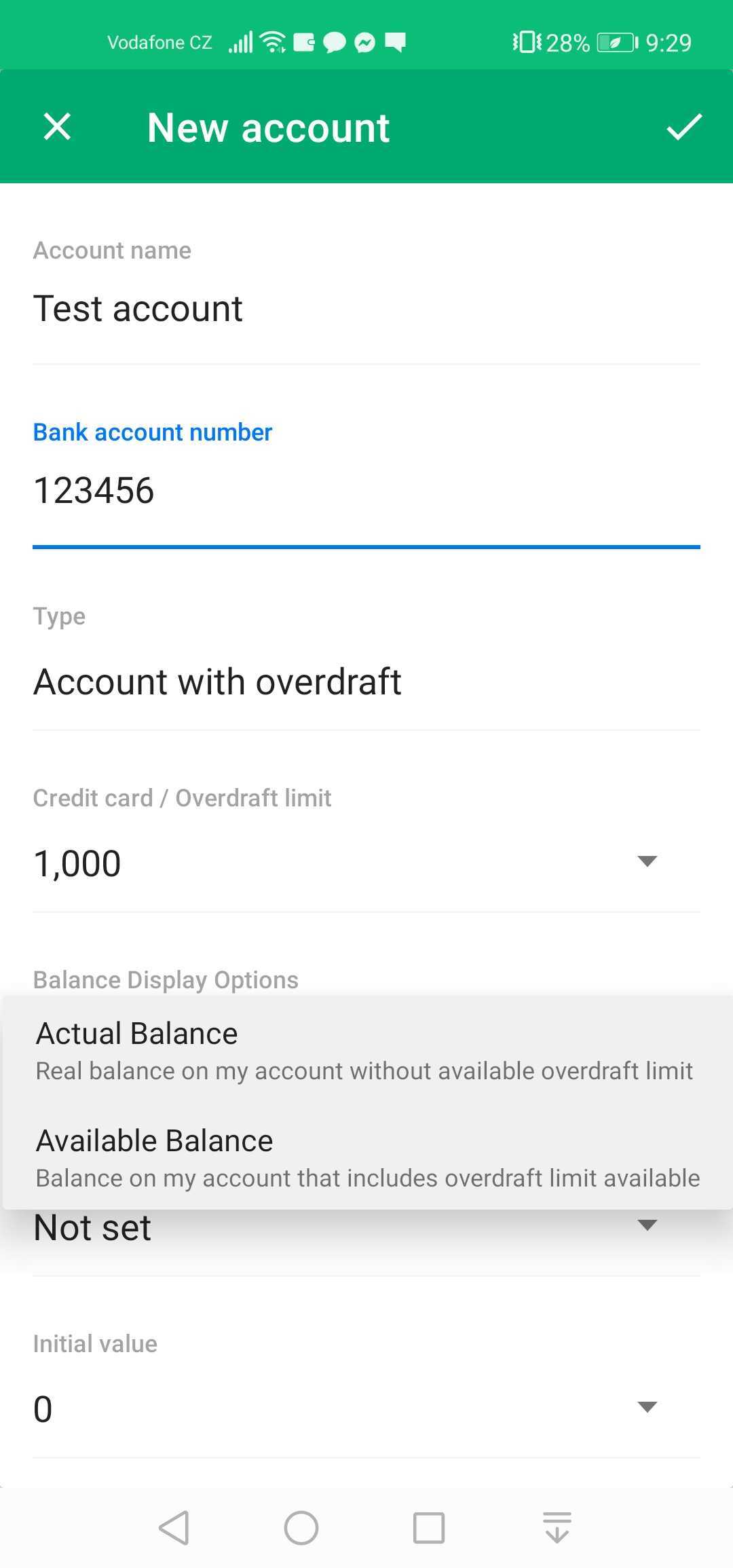Edit the Account name field
Screen dimensions: 733x1568
tap(365, 309)
